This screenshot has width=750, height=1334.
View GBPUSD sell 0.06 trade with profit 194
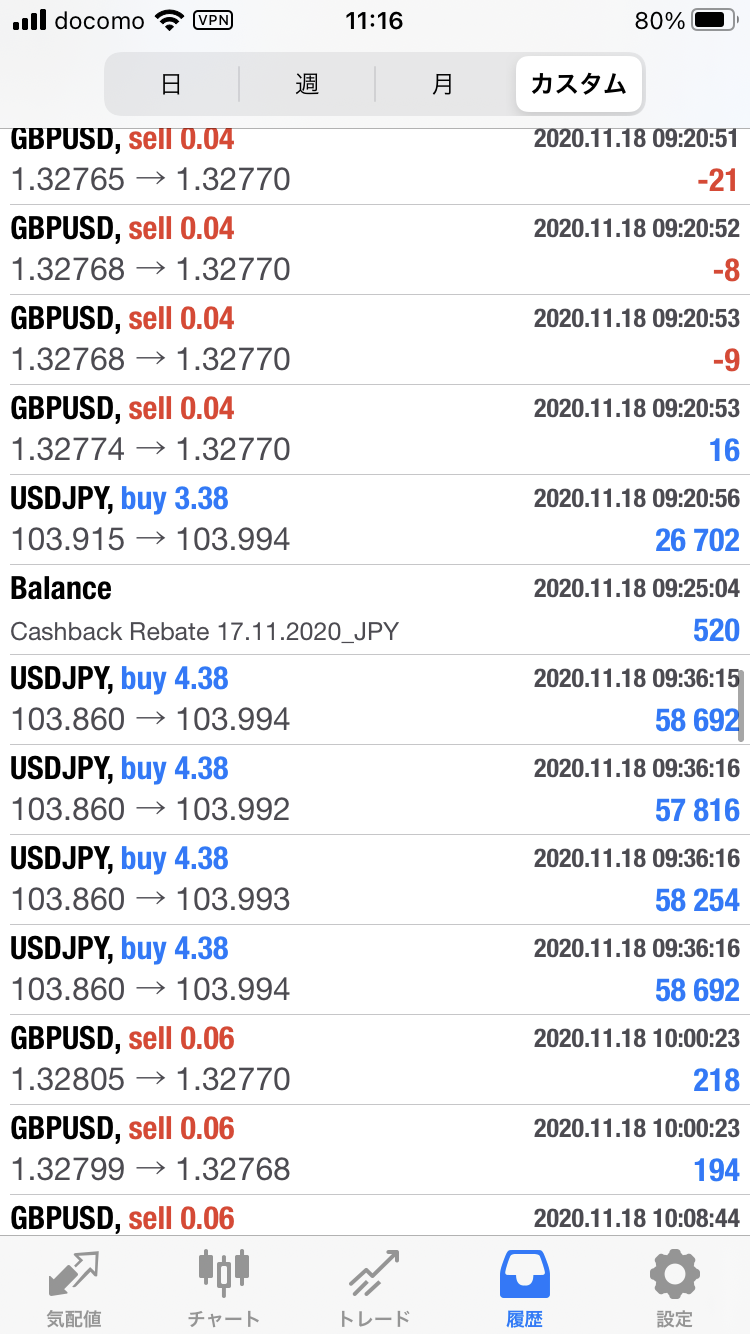click(375, 1150)
